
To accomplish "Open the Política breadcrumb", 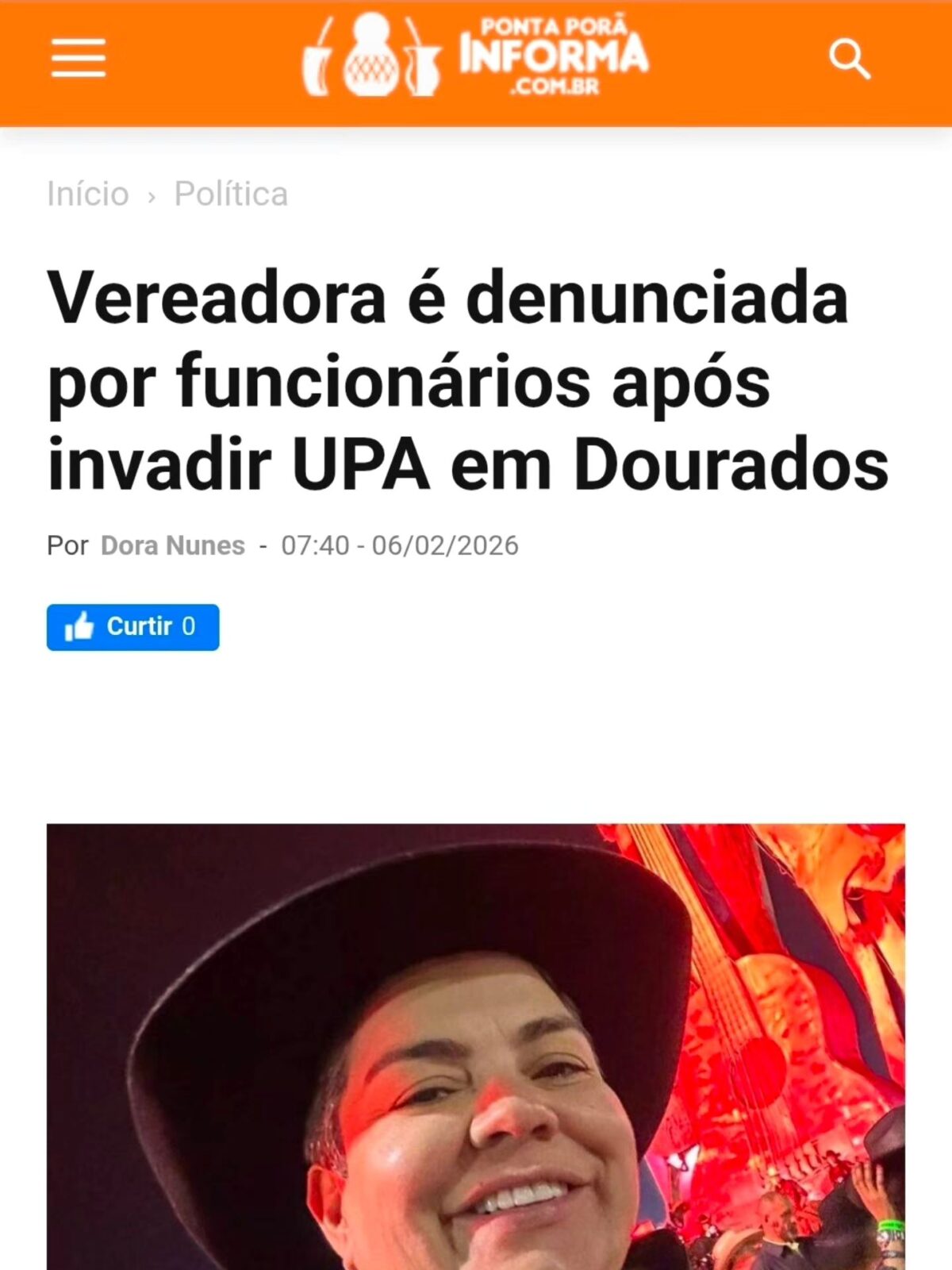I will tap(231, 194).
